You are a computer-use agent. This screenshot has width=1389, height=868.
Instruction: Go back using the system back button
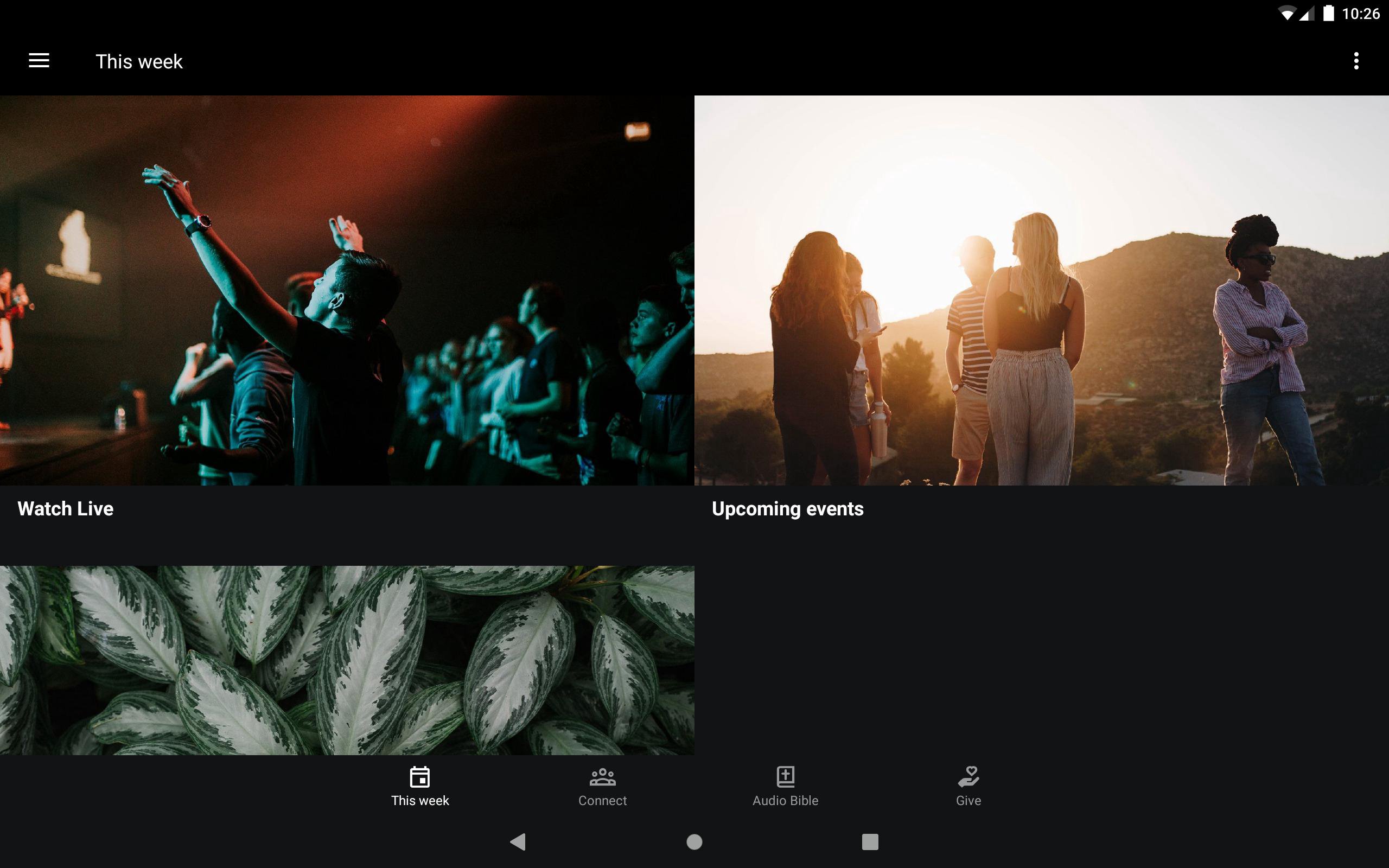click(518, 841)
